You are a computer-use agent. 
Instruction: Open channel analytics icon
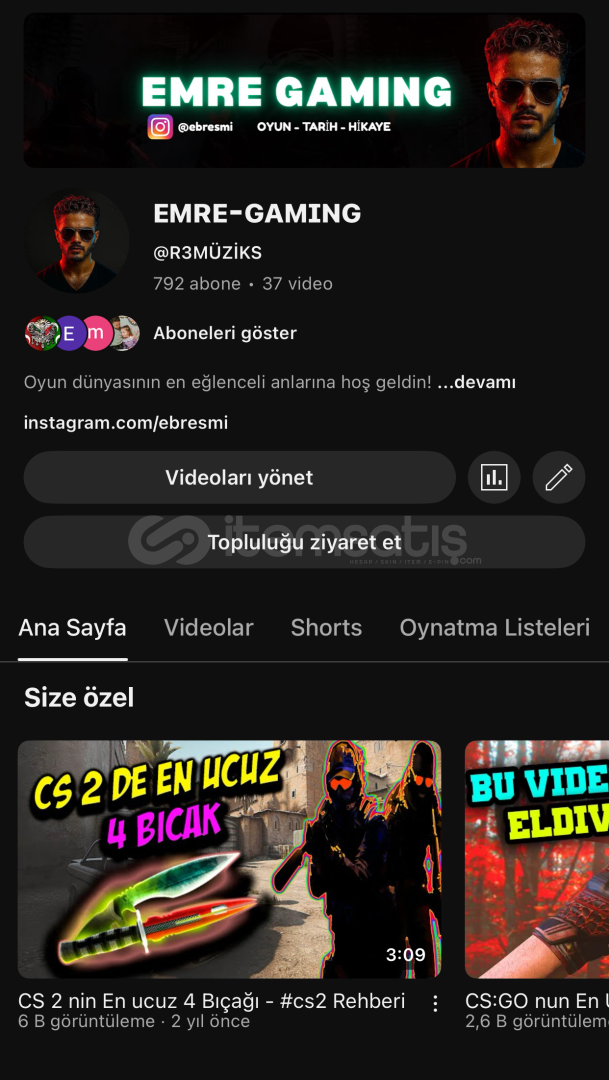494,477
